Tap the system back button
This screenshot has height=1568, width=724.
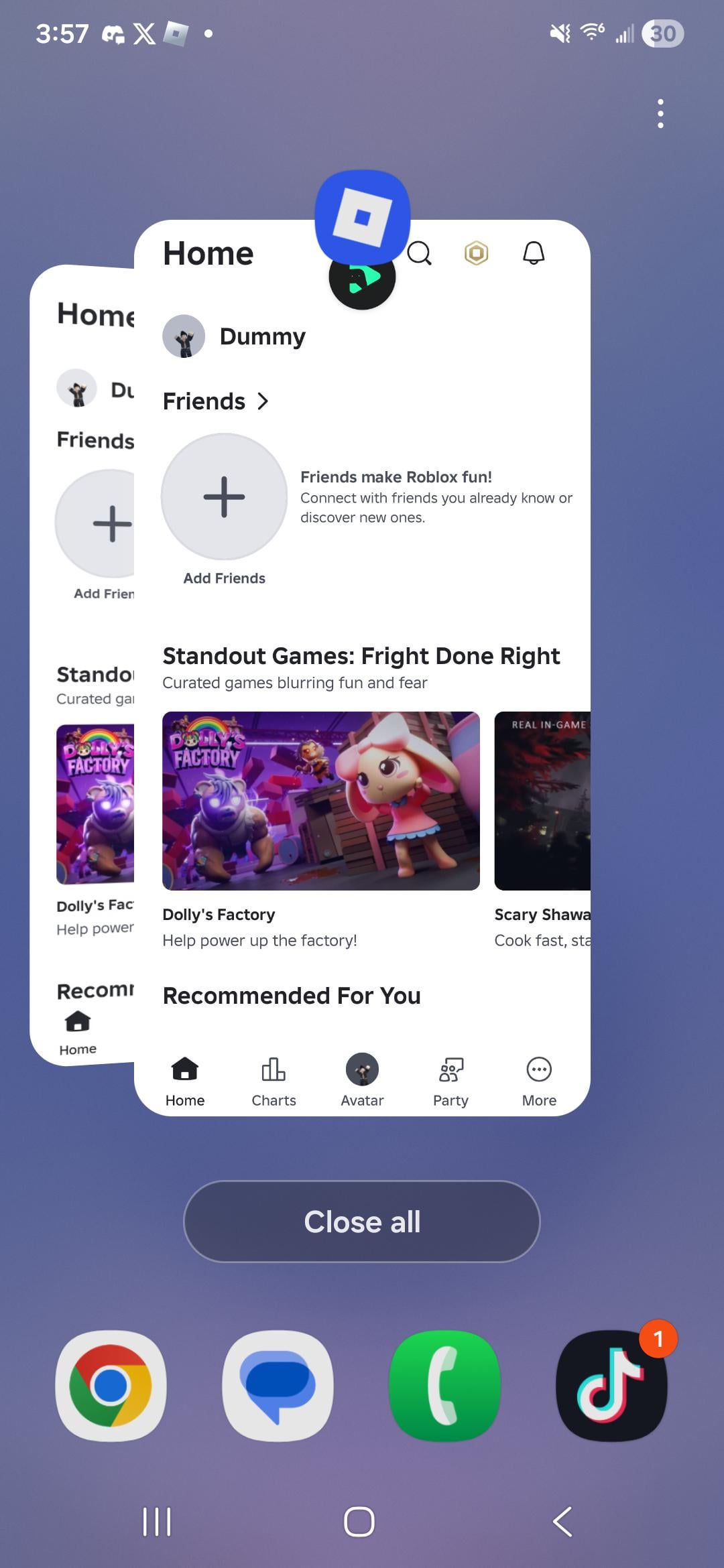[x=562, y=1521]
